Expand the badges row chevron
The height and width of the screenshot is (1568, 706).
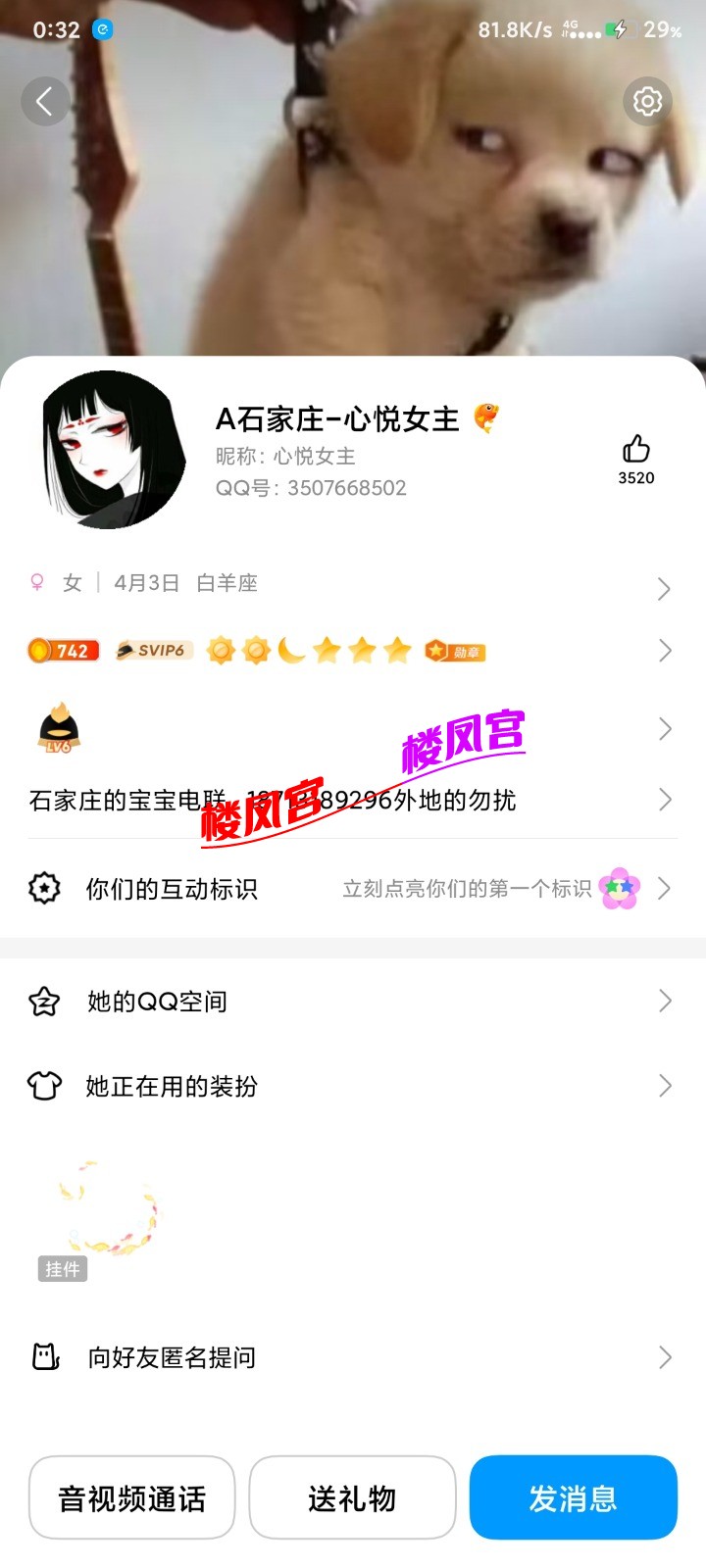[665, 650]
